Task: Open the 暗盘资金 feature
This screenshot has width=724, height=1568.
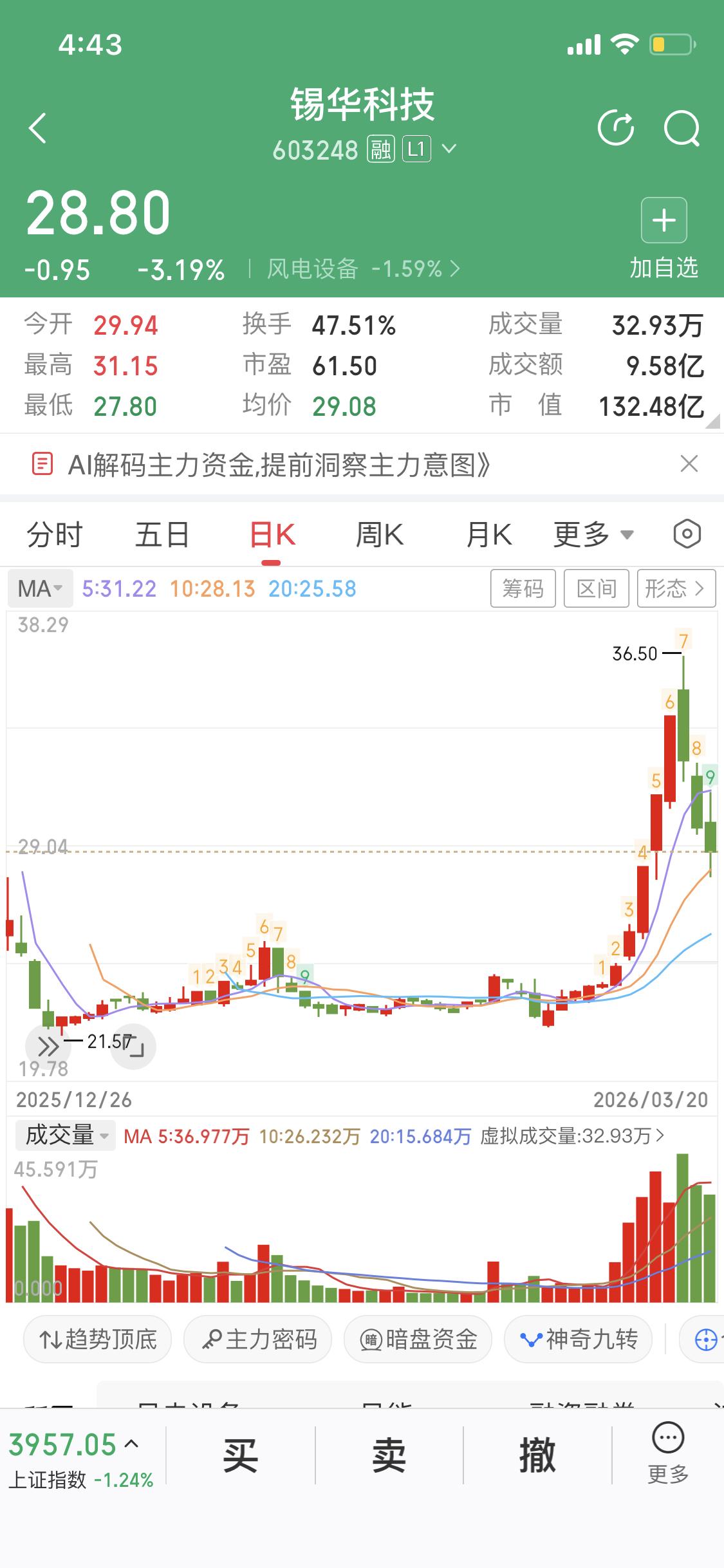Action: tap(417, 1339)
